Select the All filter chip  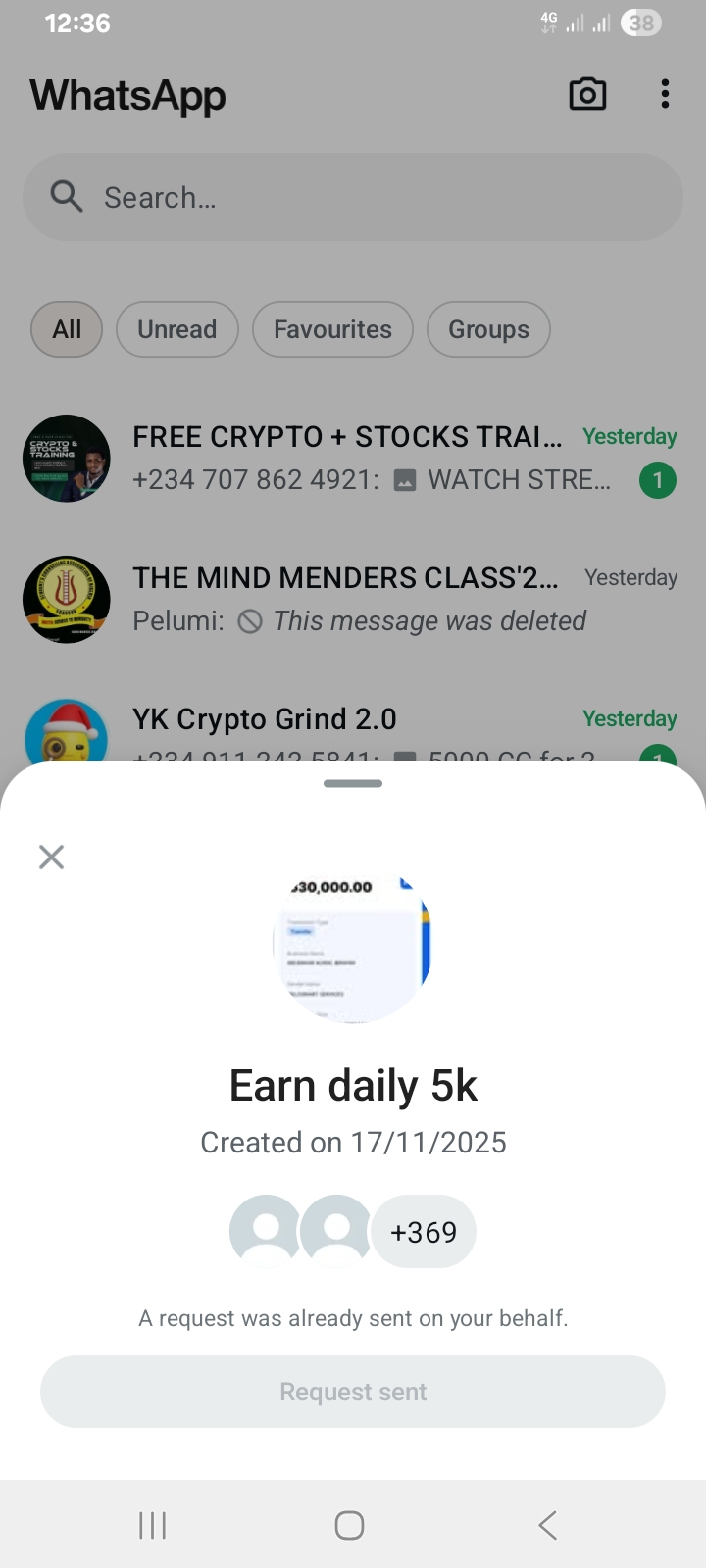[67, 329]
